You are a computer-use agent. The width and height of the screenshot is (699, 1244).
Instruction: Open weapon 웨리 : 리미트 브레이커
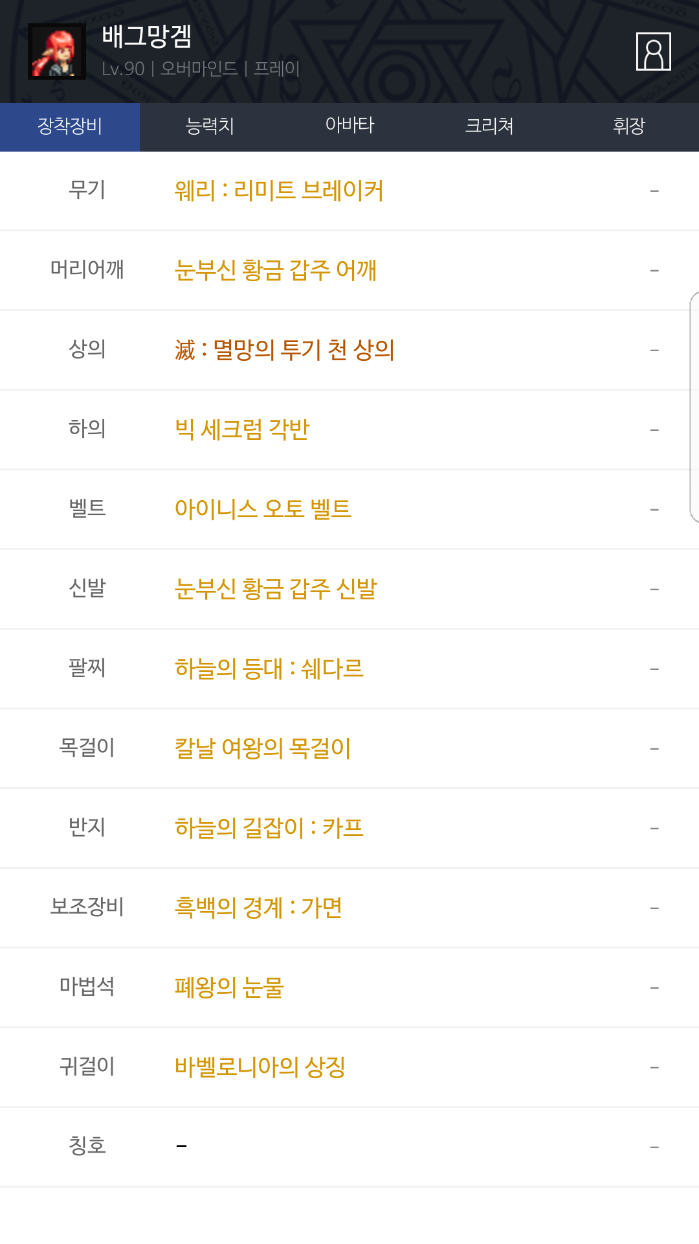[279, 190]
